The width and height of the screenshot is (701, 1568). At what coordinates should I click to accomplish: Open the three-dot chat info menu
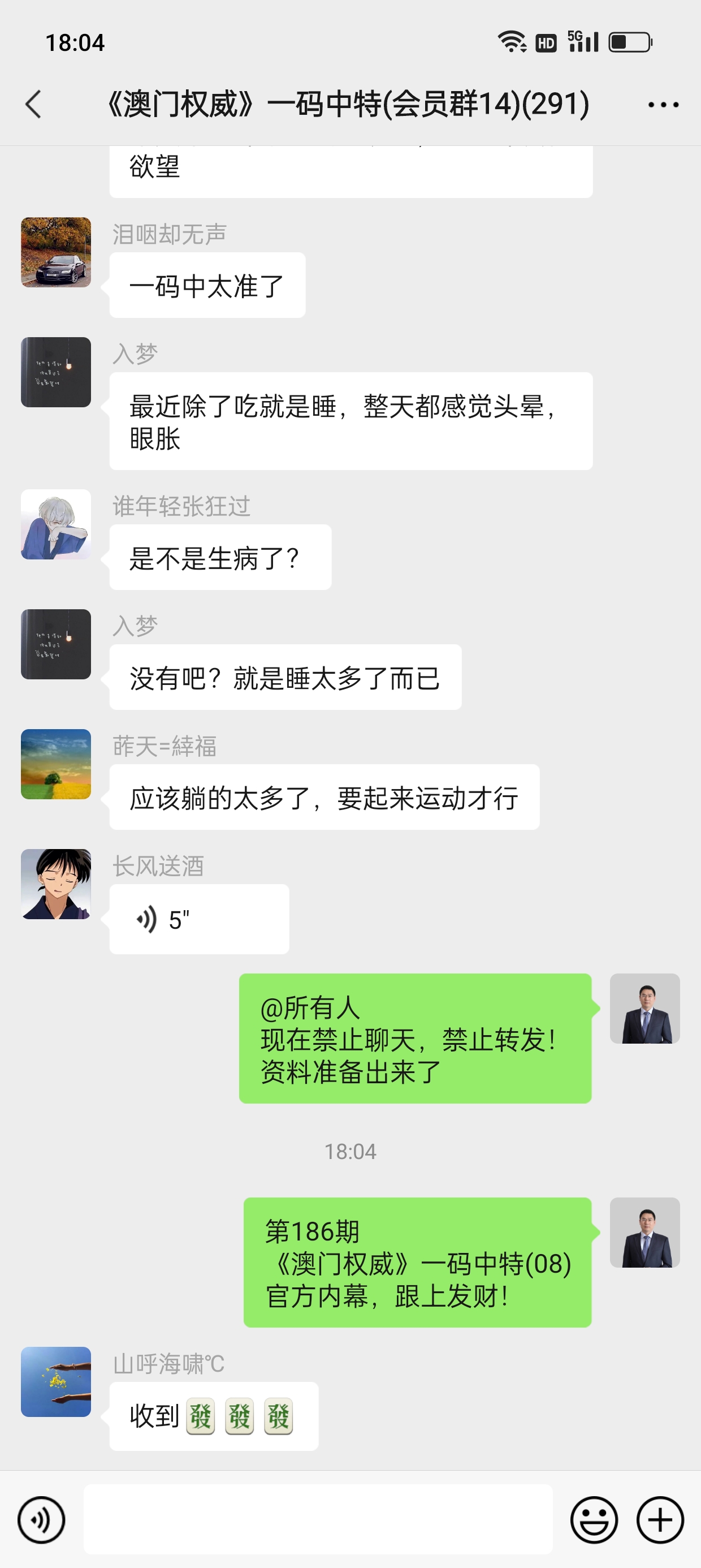(663, 105)
